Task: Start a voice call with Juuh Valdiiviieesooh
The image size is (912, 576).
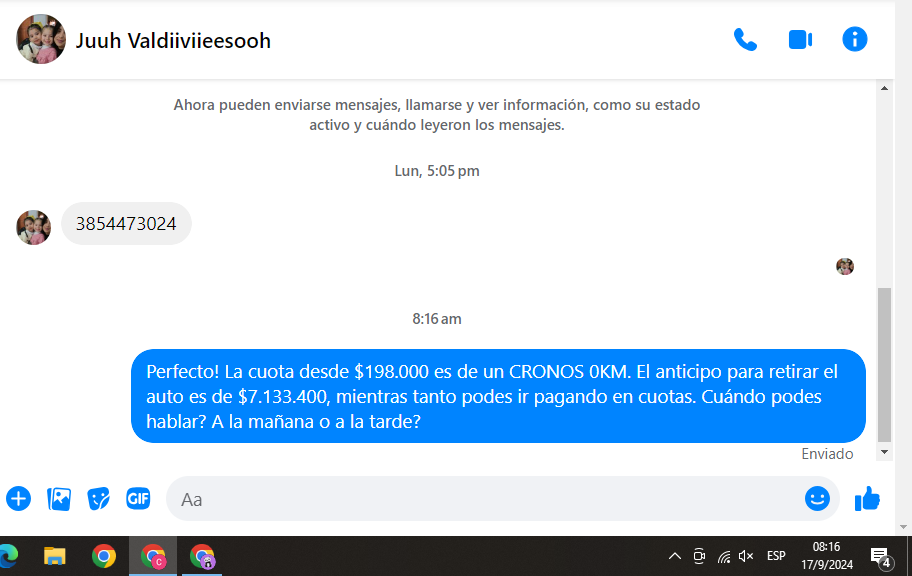Action: coord(745,40)
